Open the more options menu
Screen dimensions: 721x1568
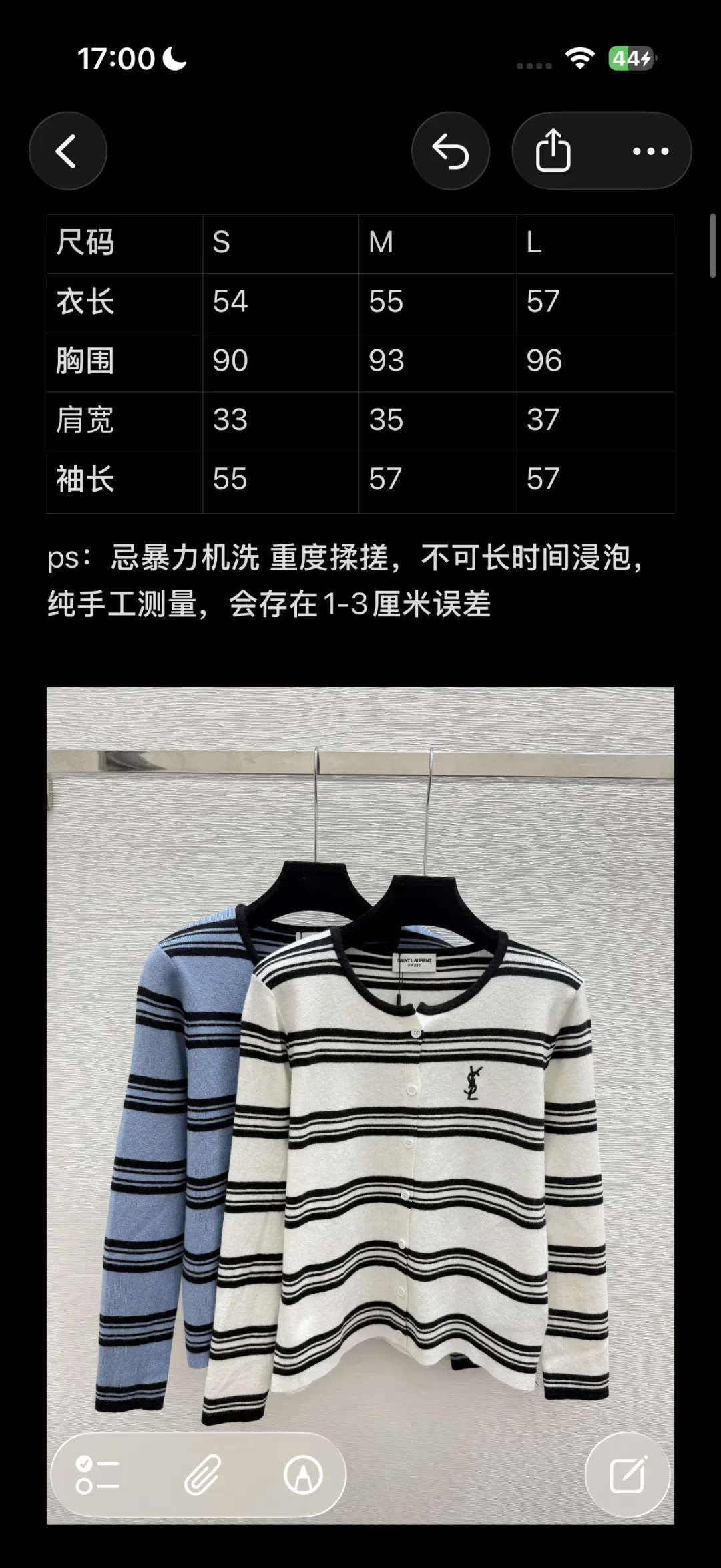coord(651,151)
